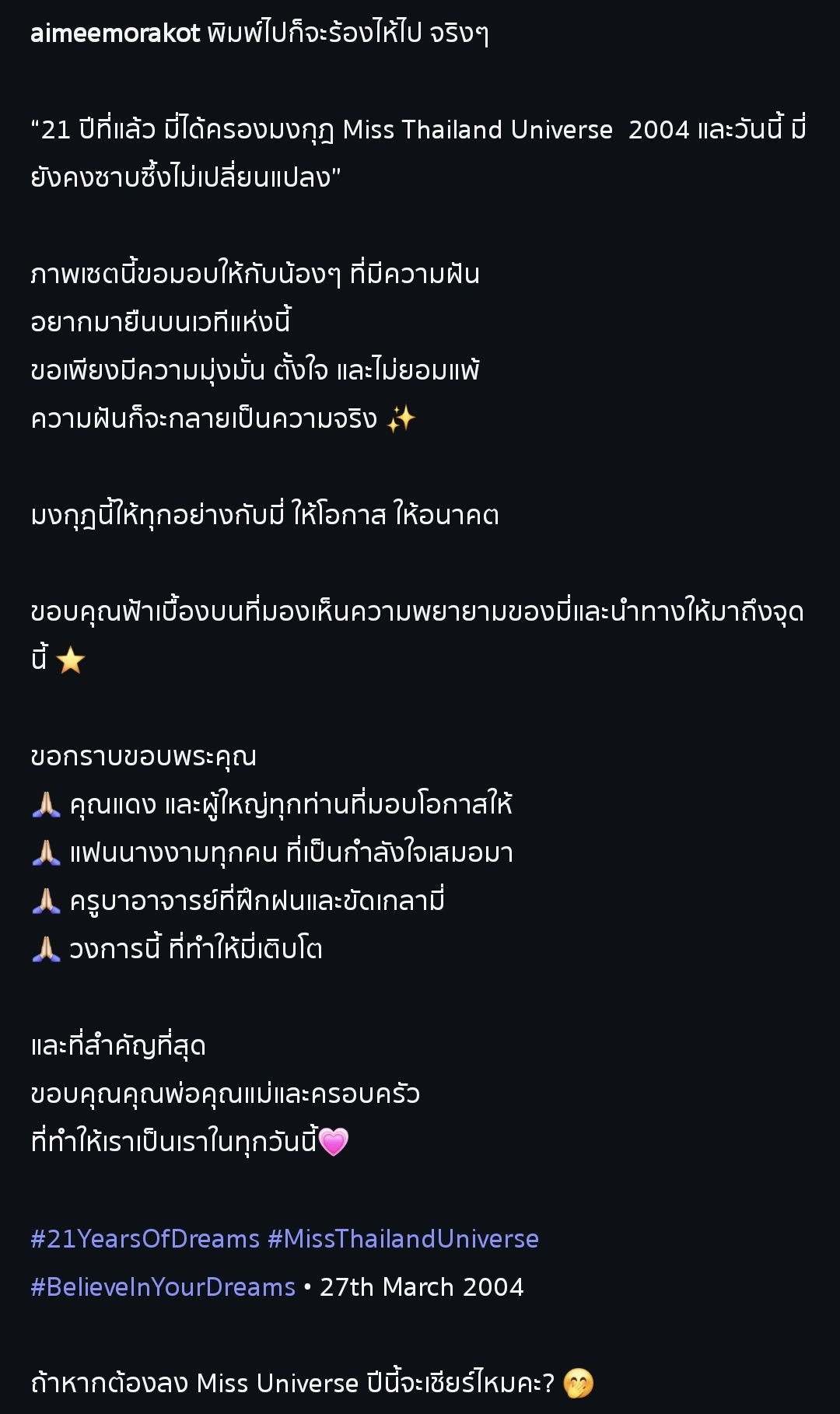Open the #21YearsOfDreams hashtag
This screenshot has width=840, height=1414.
145,1238
